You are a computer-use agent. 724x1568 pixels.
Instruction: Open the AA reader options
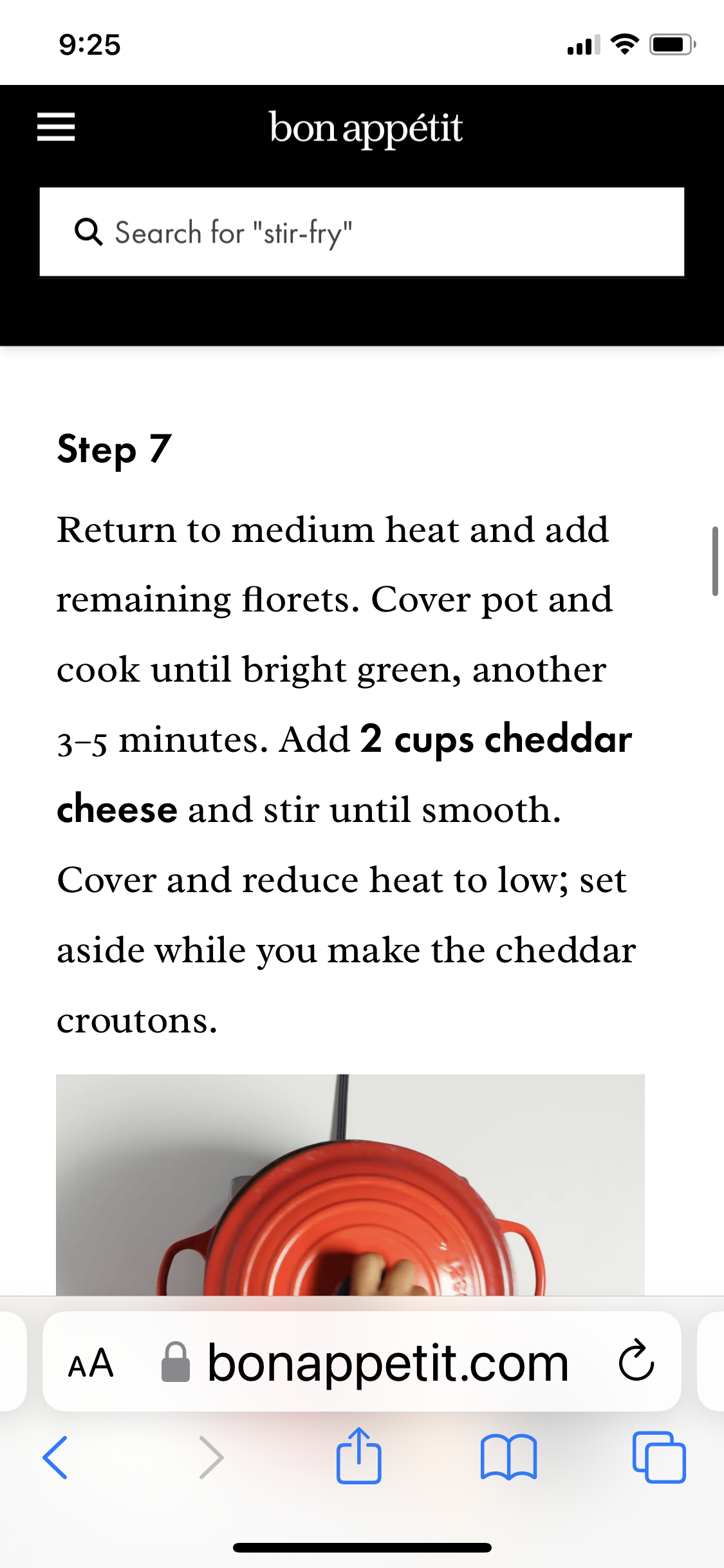pyautogui.click(x=91, y=1363)
